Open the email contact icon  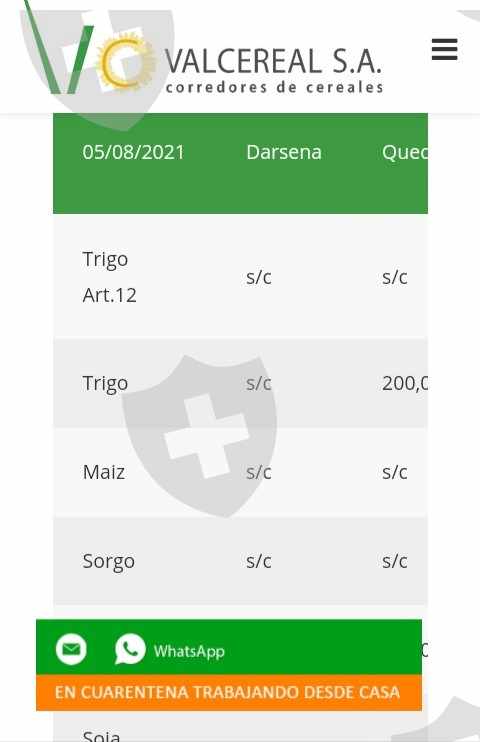pyautogui.click(x=71, y=649)
